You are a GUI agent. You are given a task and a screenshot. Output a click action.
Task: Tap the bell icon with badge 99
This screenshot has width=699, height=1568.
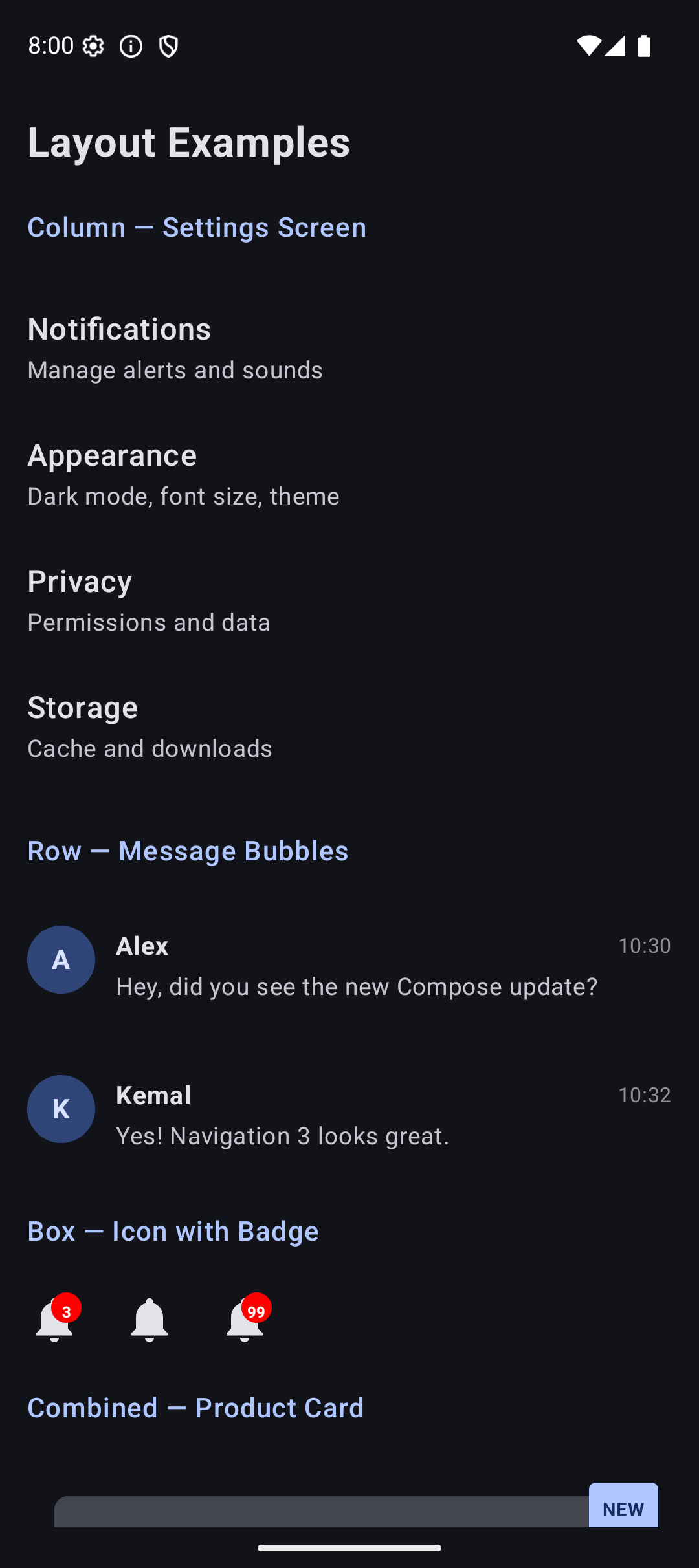tap(245, 1320)
